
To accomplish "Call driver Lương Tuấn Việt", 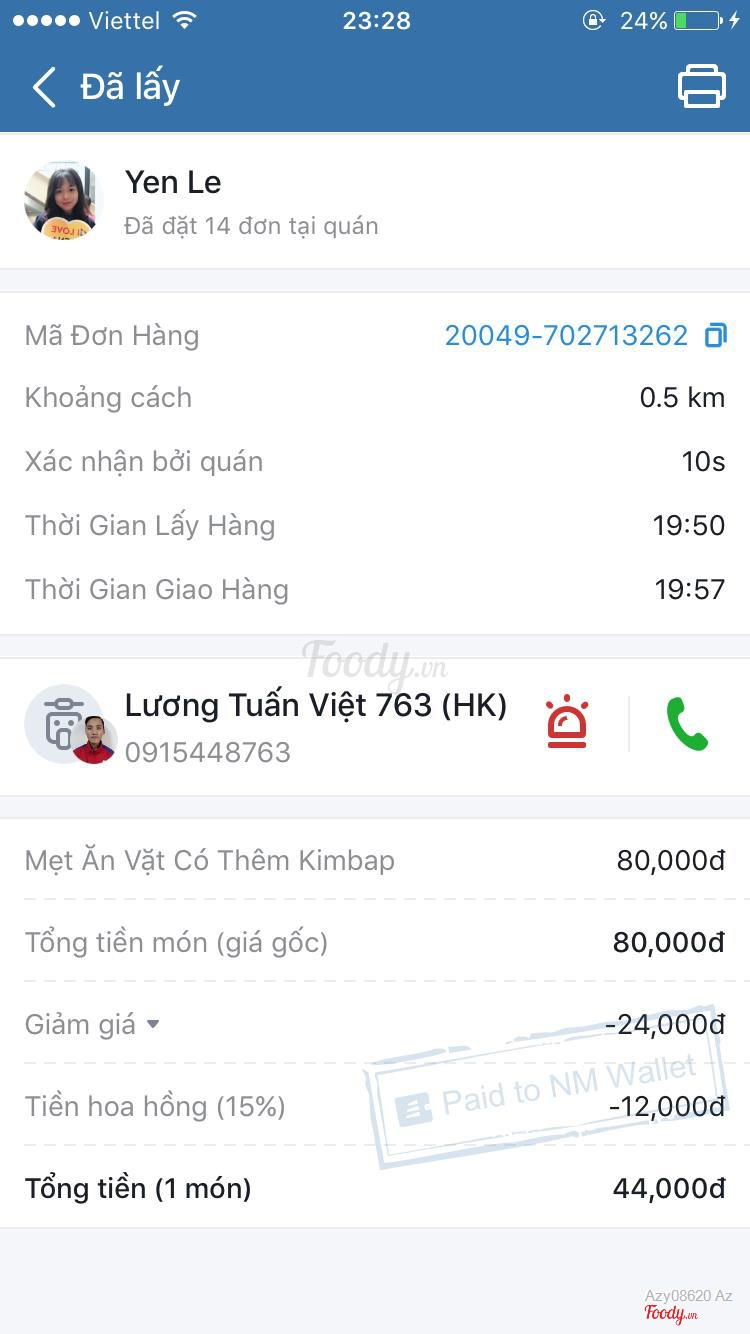I will click(687, 724).
